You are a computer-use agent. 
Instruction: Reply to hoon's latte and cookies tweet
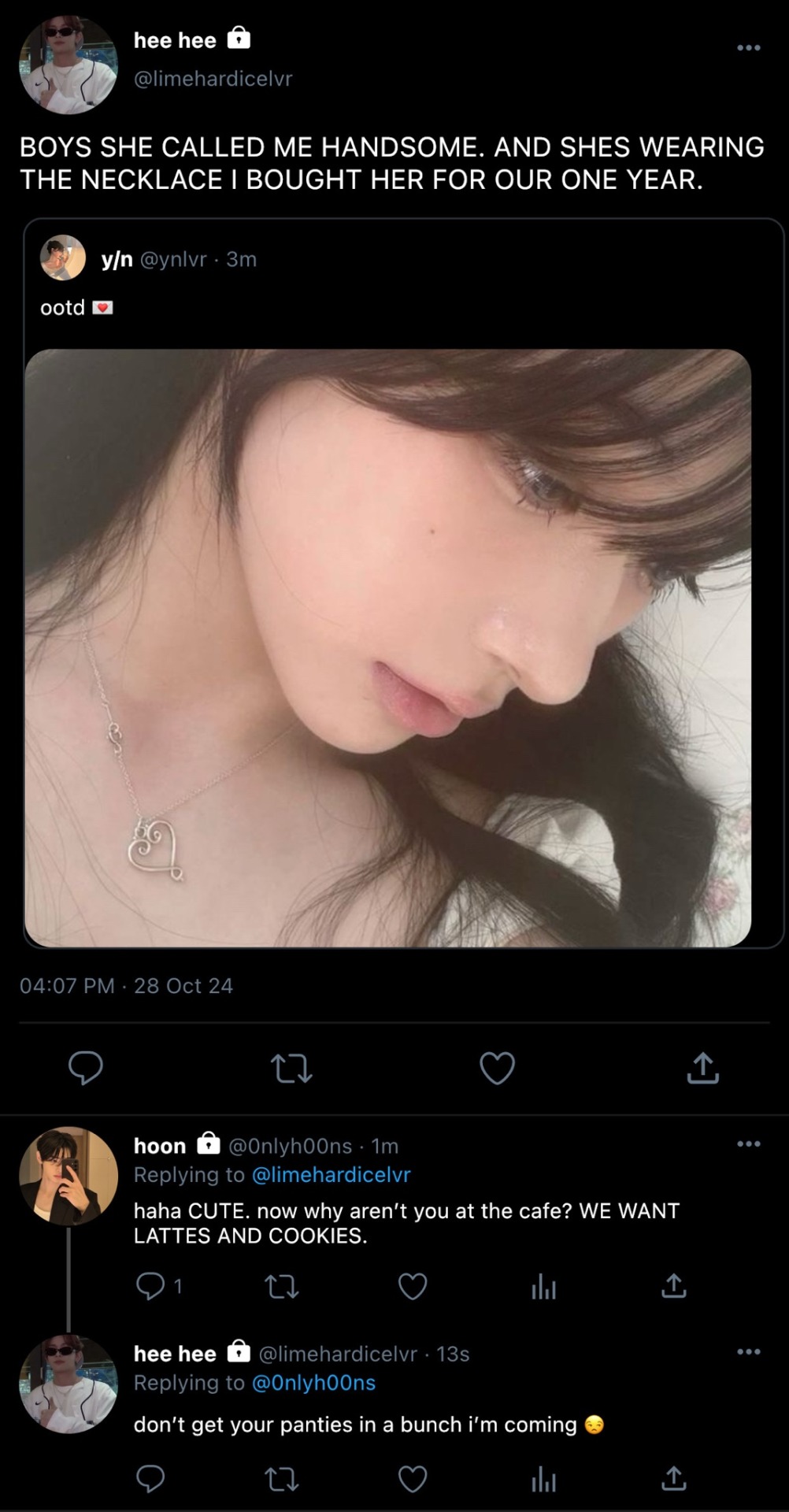click(150, 1286)
